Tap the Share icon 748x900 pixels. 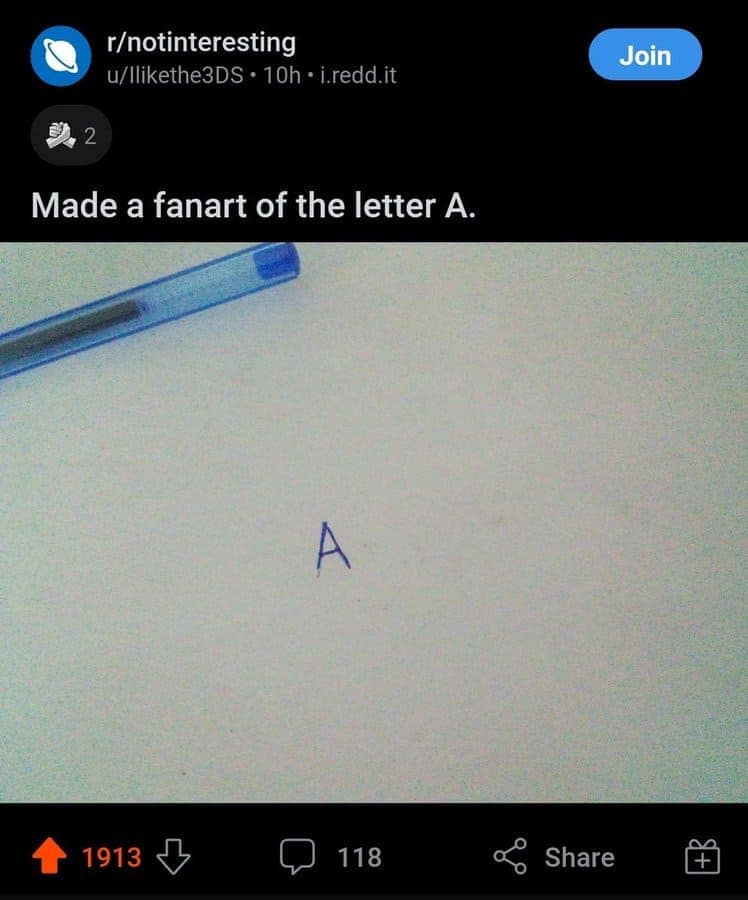click(513, 856)
